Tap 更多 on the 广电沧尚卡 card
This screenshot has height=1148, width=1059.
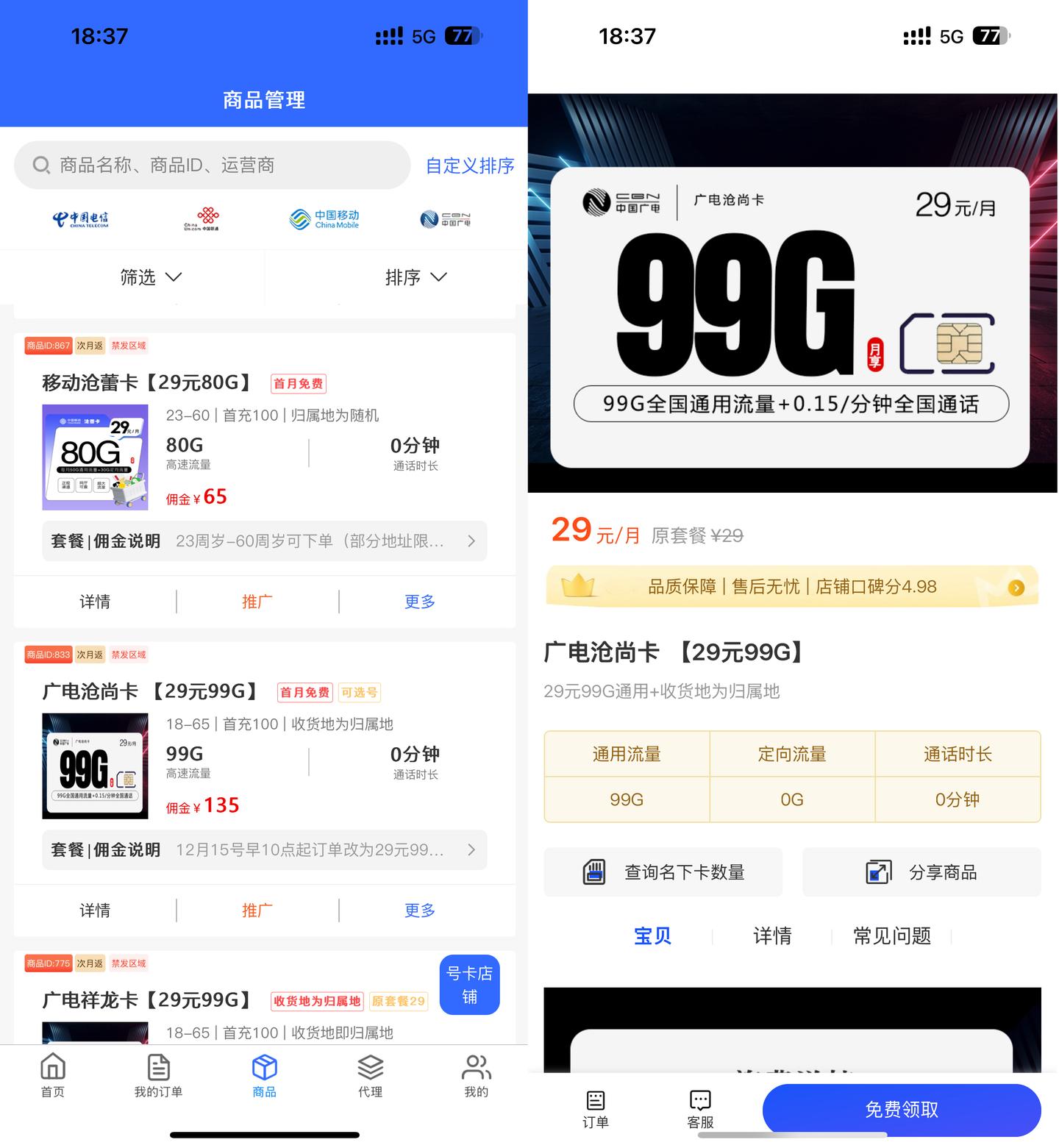[x=419, y=910]
